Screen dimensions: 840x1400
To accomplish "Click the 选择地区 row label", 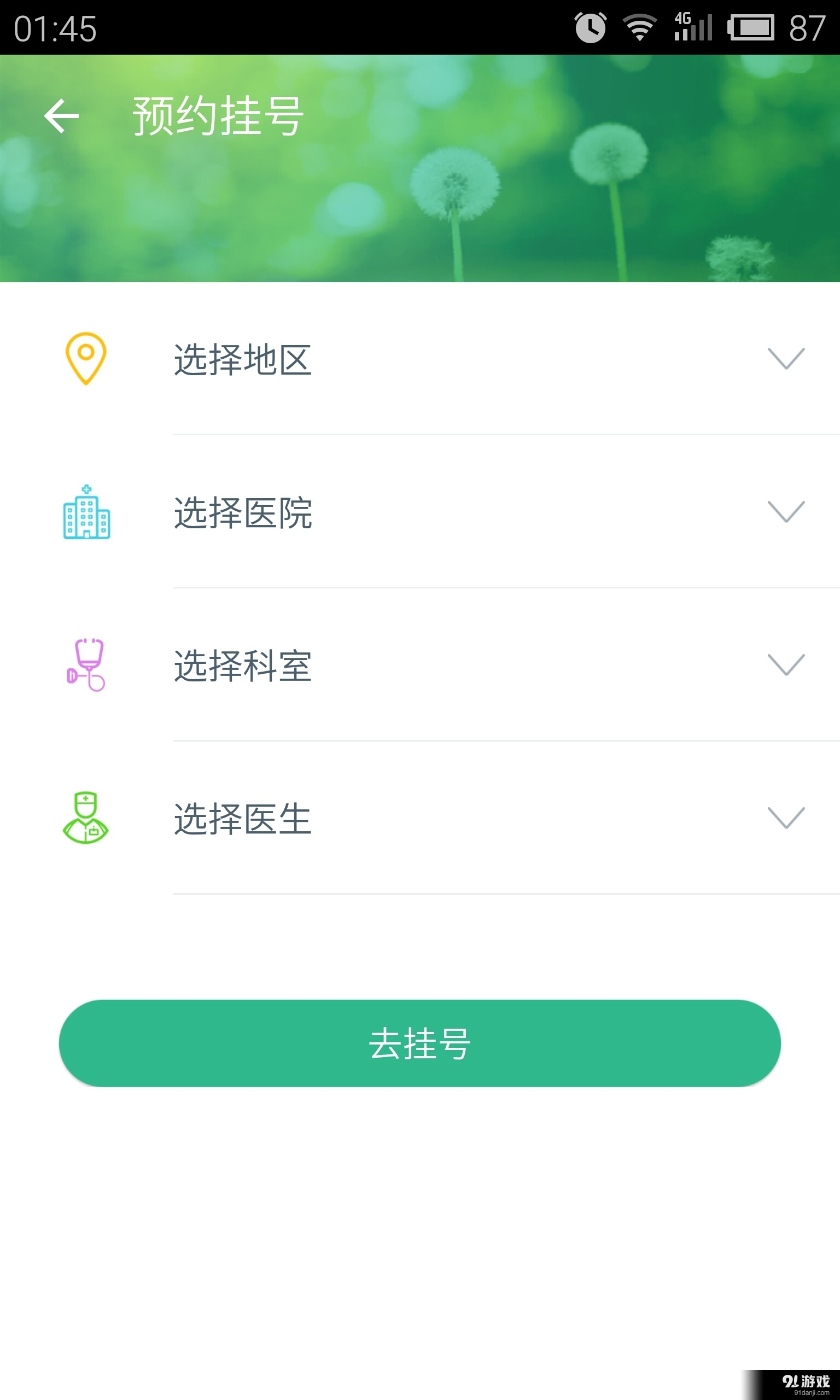I will tap(242, 360).
